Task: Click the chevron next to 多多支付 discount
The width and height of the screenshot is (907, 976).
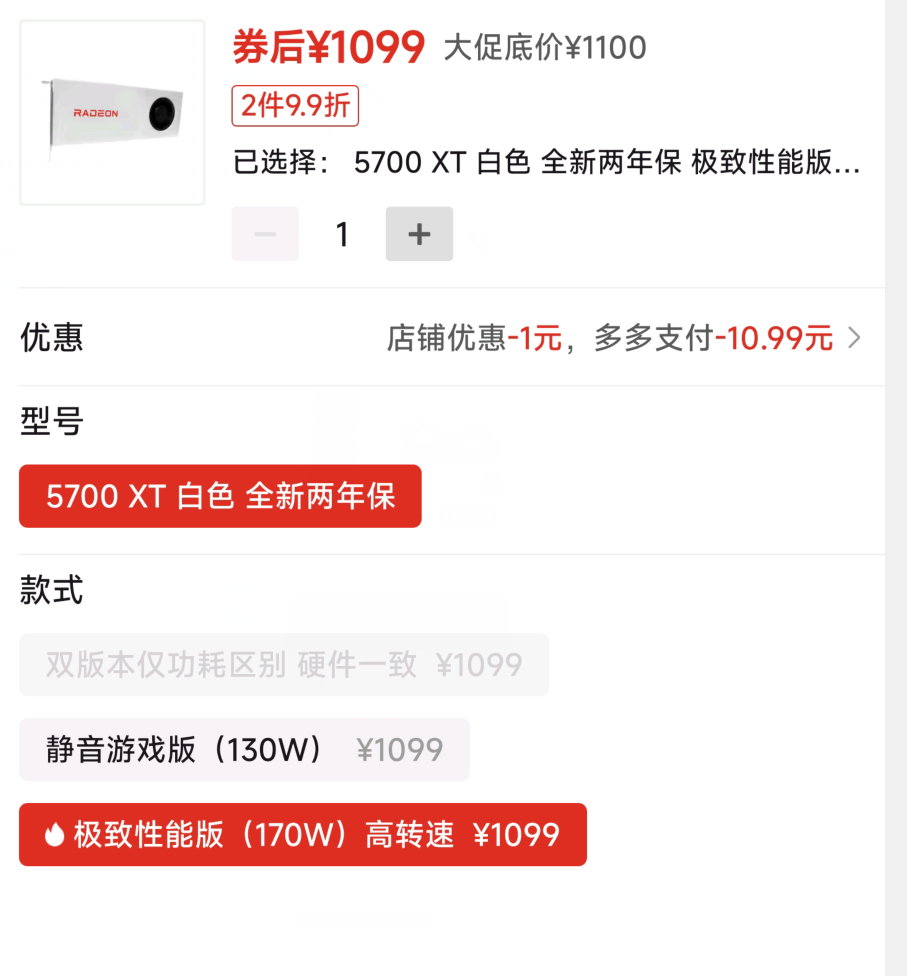Action: coord(856,338)
